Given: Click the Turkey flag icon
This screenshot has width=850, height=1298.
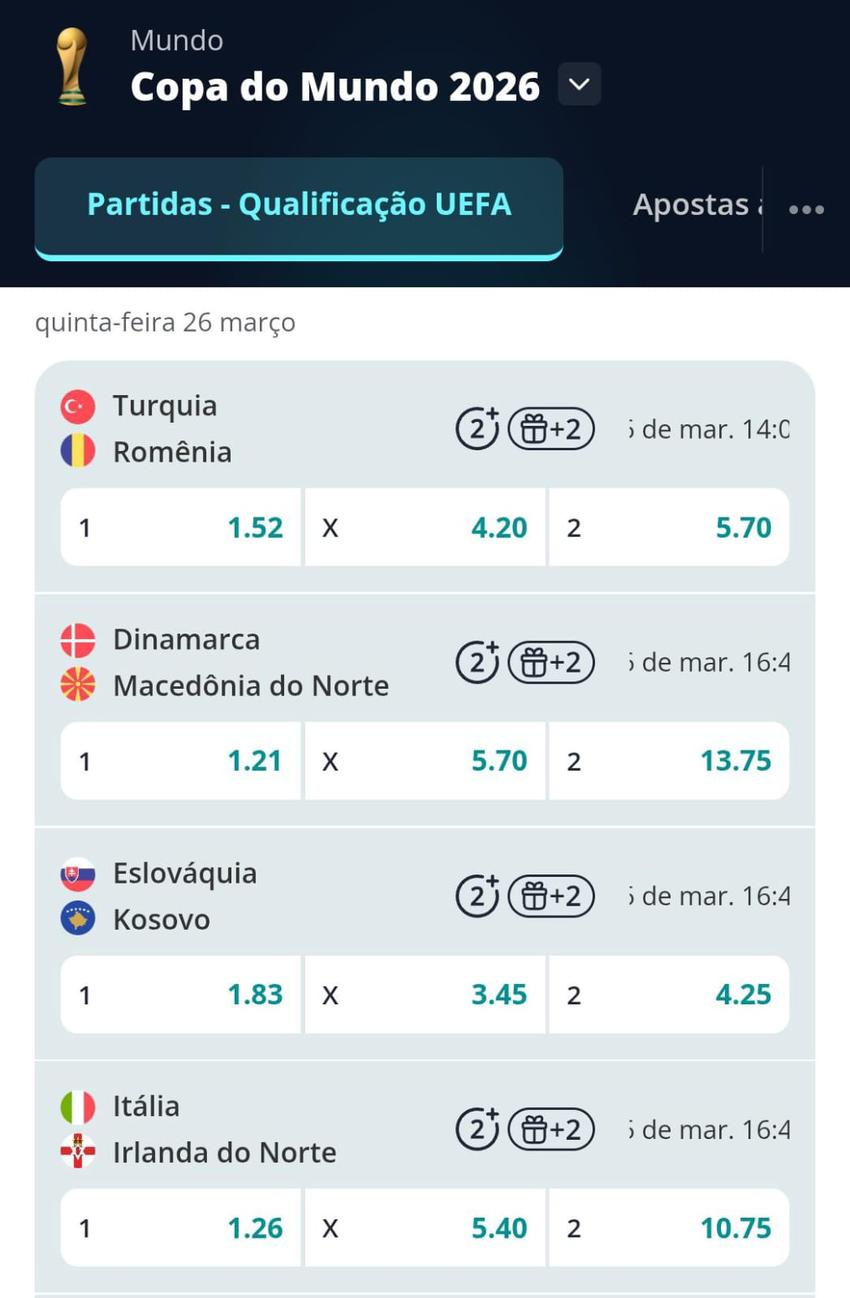Looking at the screenshot, I should tap(77, 405).
